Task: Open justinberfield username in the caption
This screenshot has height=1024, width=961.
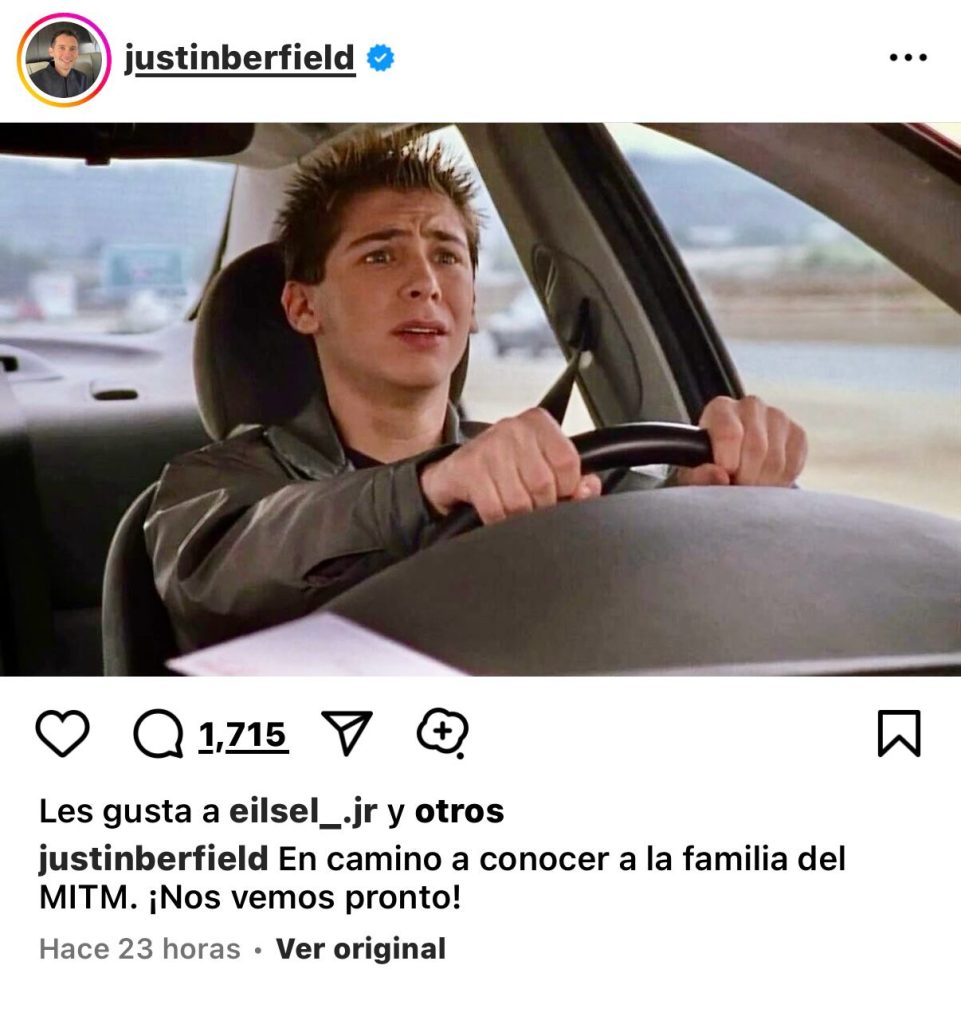Action: pyautogui.click(x=153, y=859)
